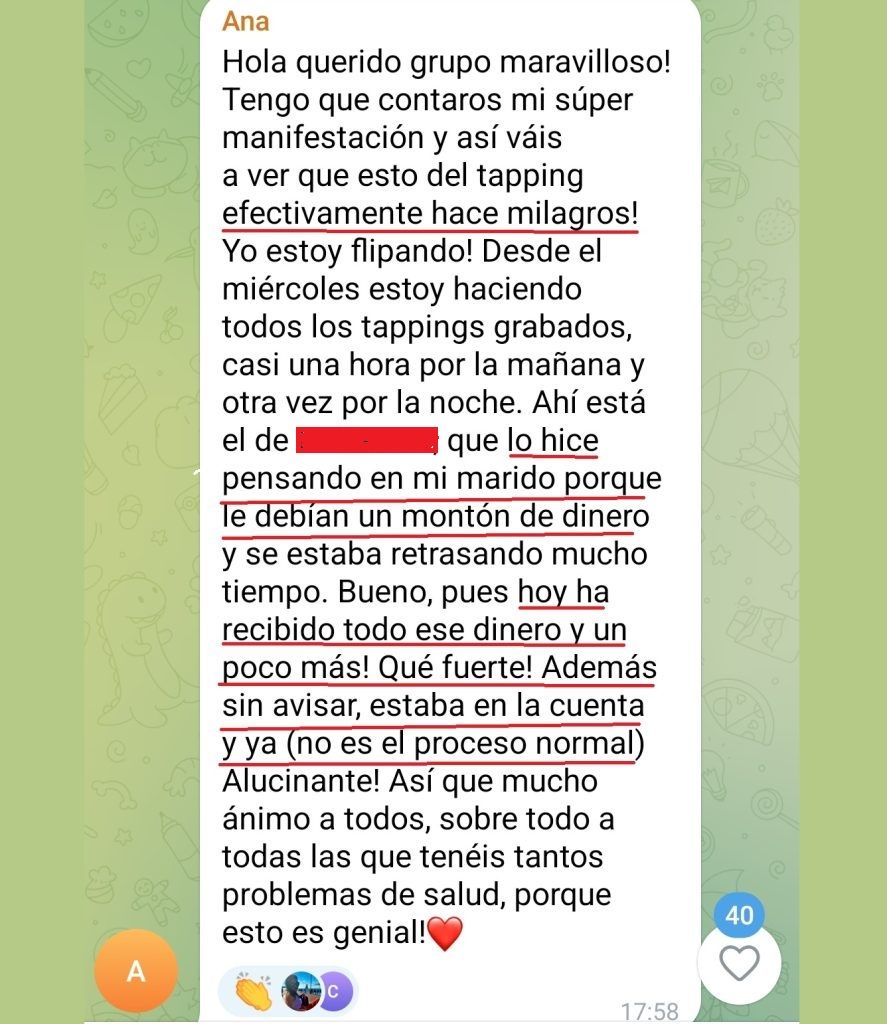The width and height of the screenshot is (887, 1024).
Task: Add the clapping hands reaction
Action: (253, 991)
